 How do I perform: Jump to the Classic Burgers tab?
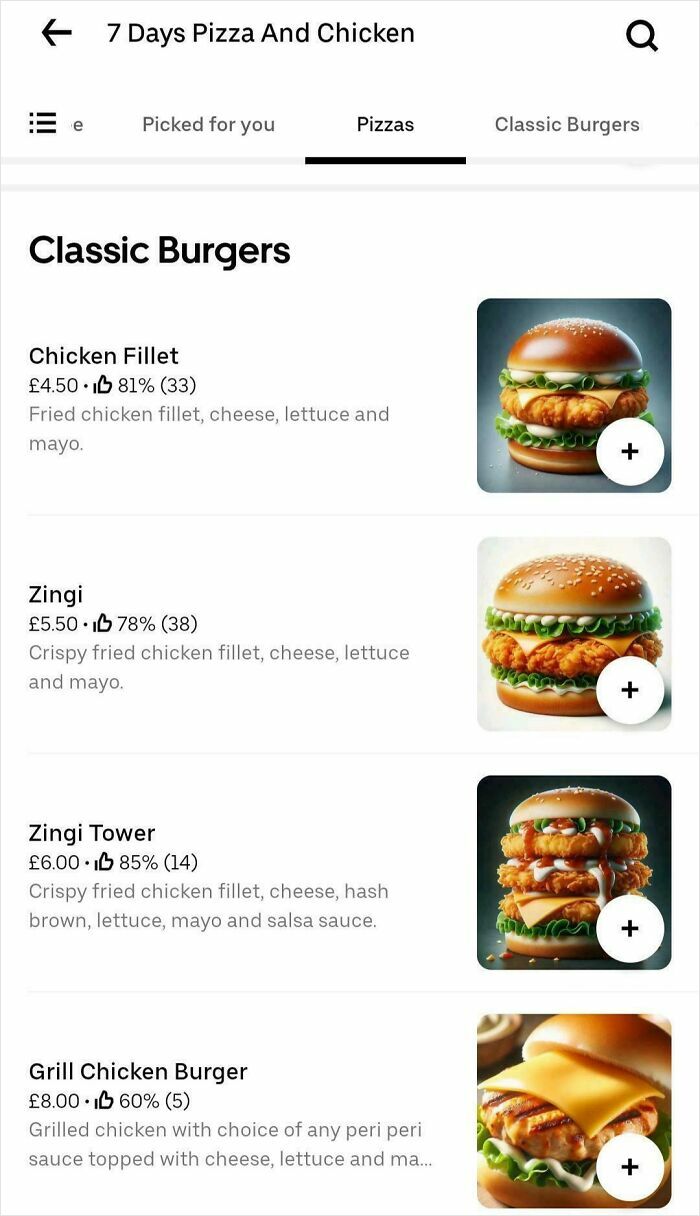pyautogui.click(x=567, y=125)
